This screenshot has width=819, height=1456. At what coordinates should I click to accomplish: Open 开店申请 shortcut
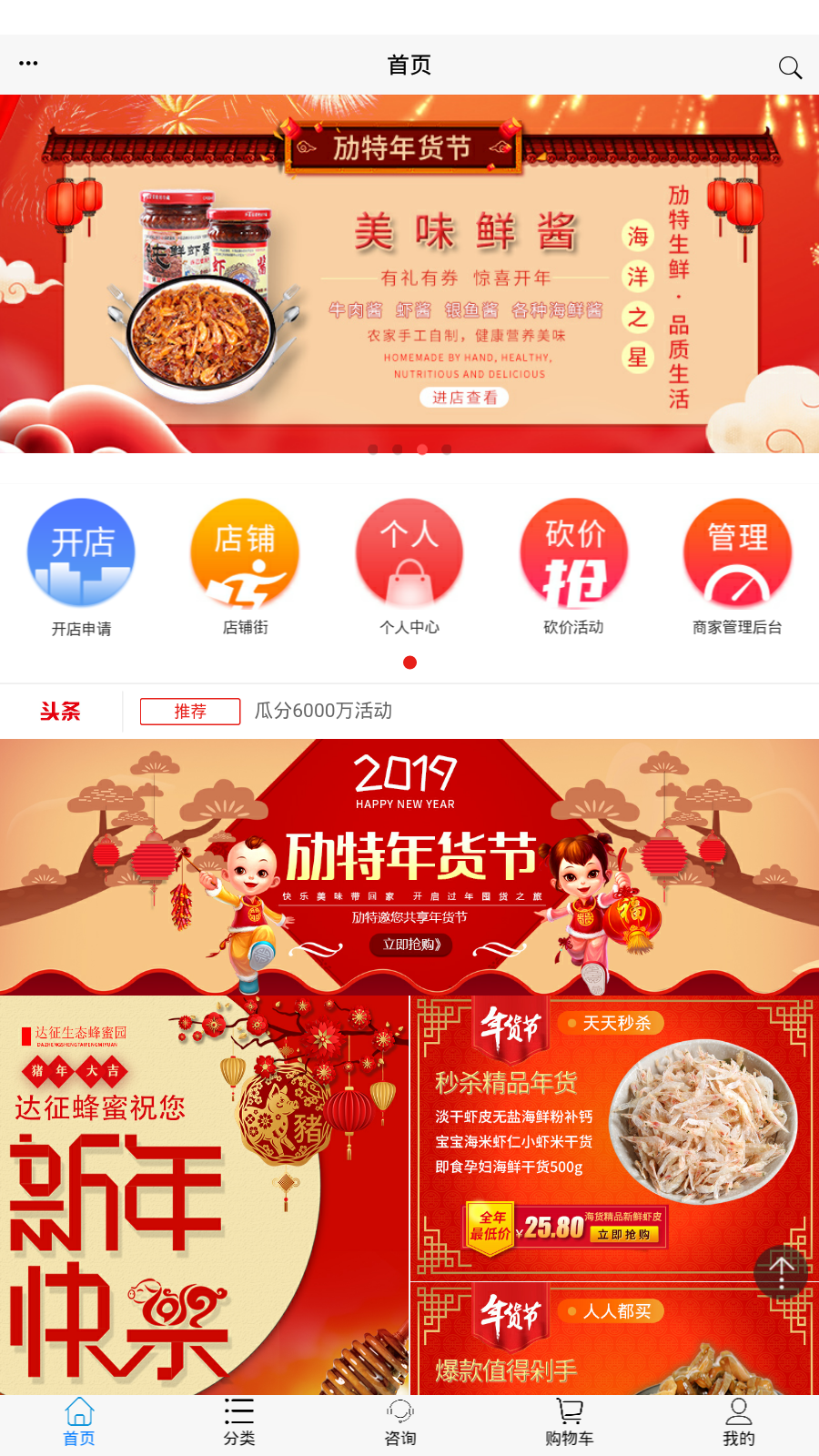coord(81,566)
